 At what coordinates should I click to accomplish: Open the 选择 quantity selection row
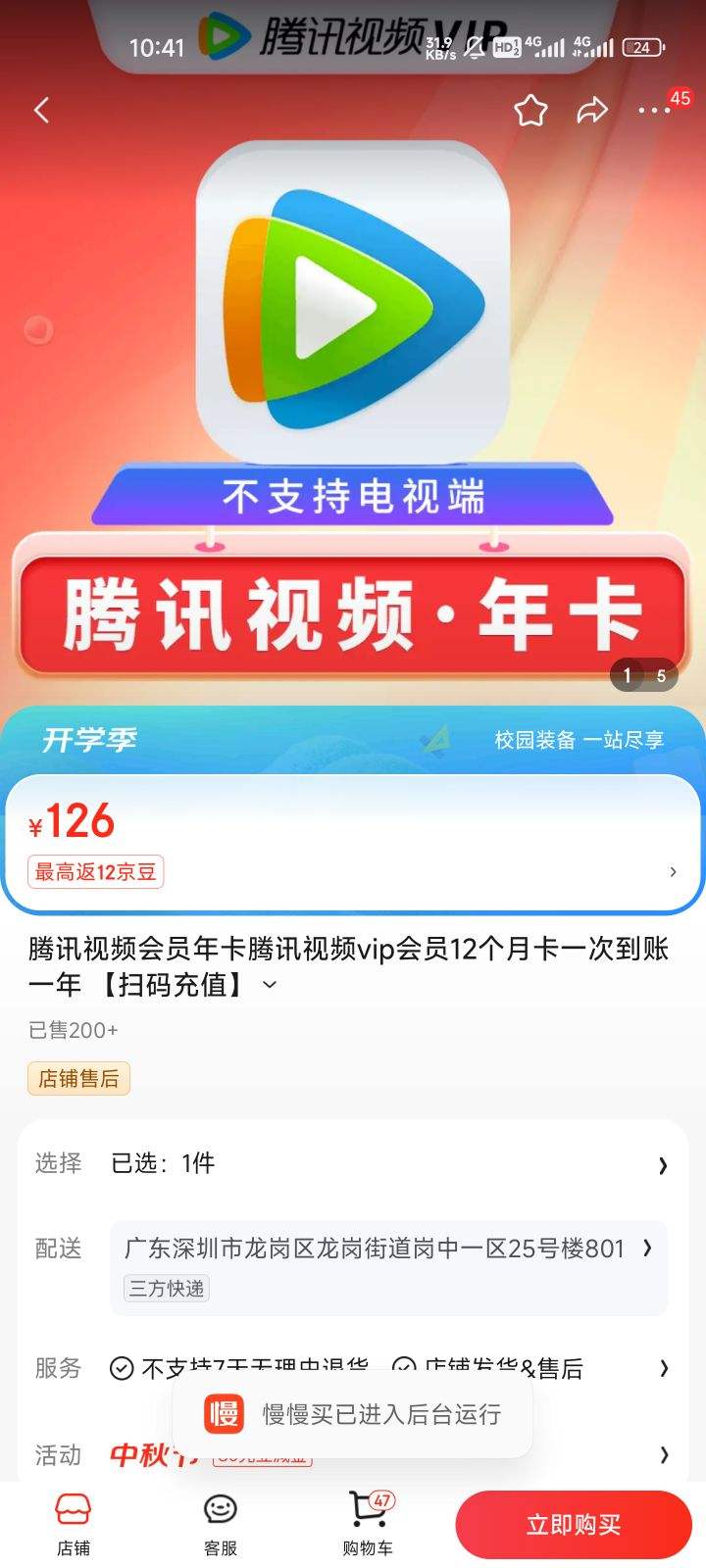(353, 1163)
